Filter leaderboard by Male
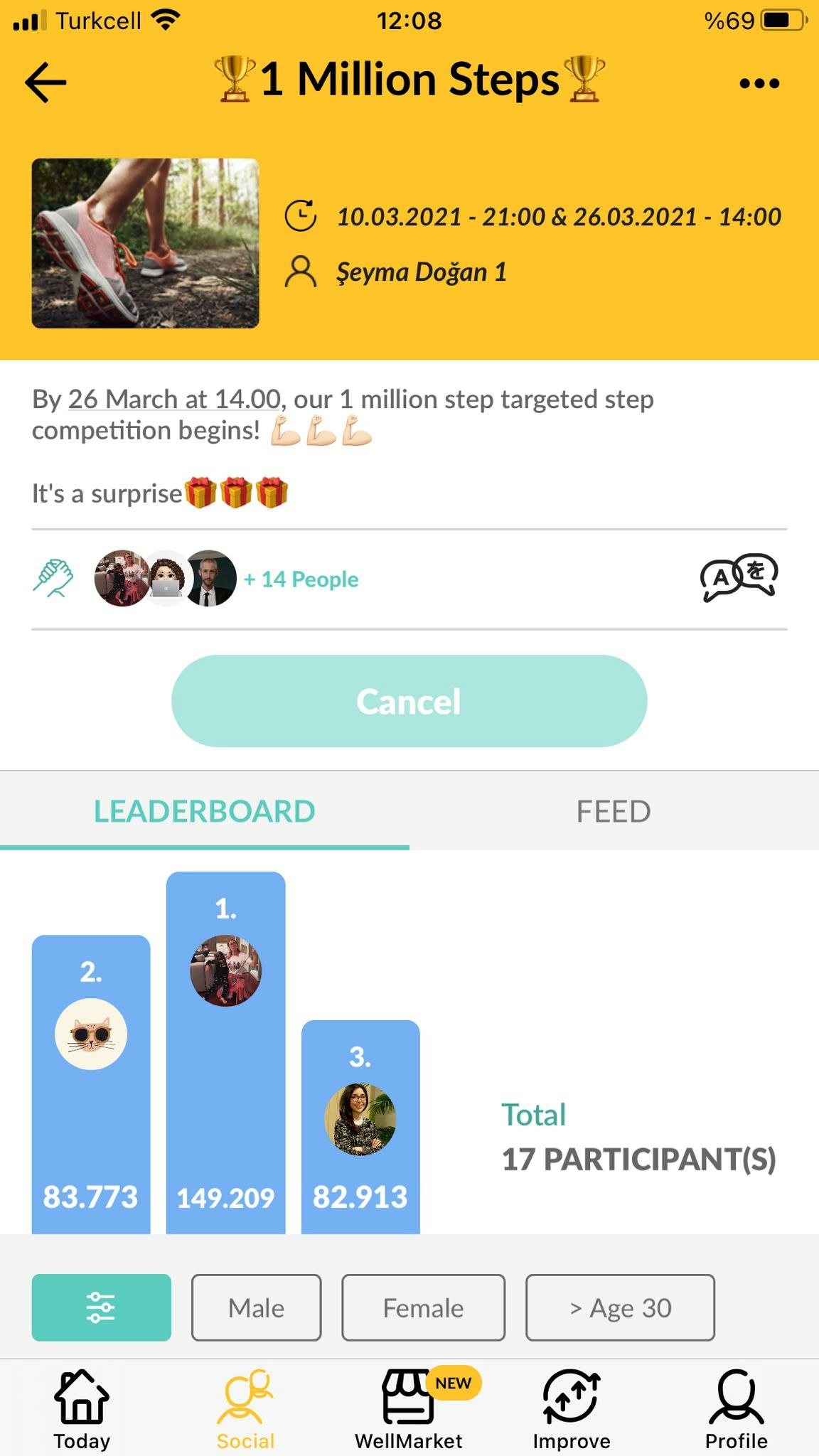The height and width of the screenshot is (1456, 819). (256, 1307)
